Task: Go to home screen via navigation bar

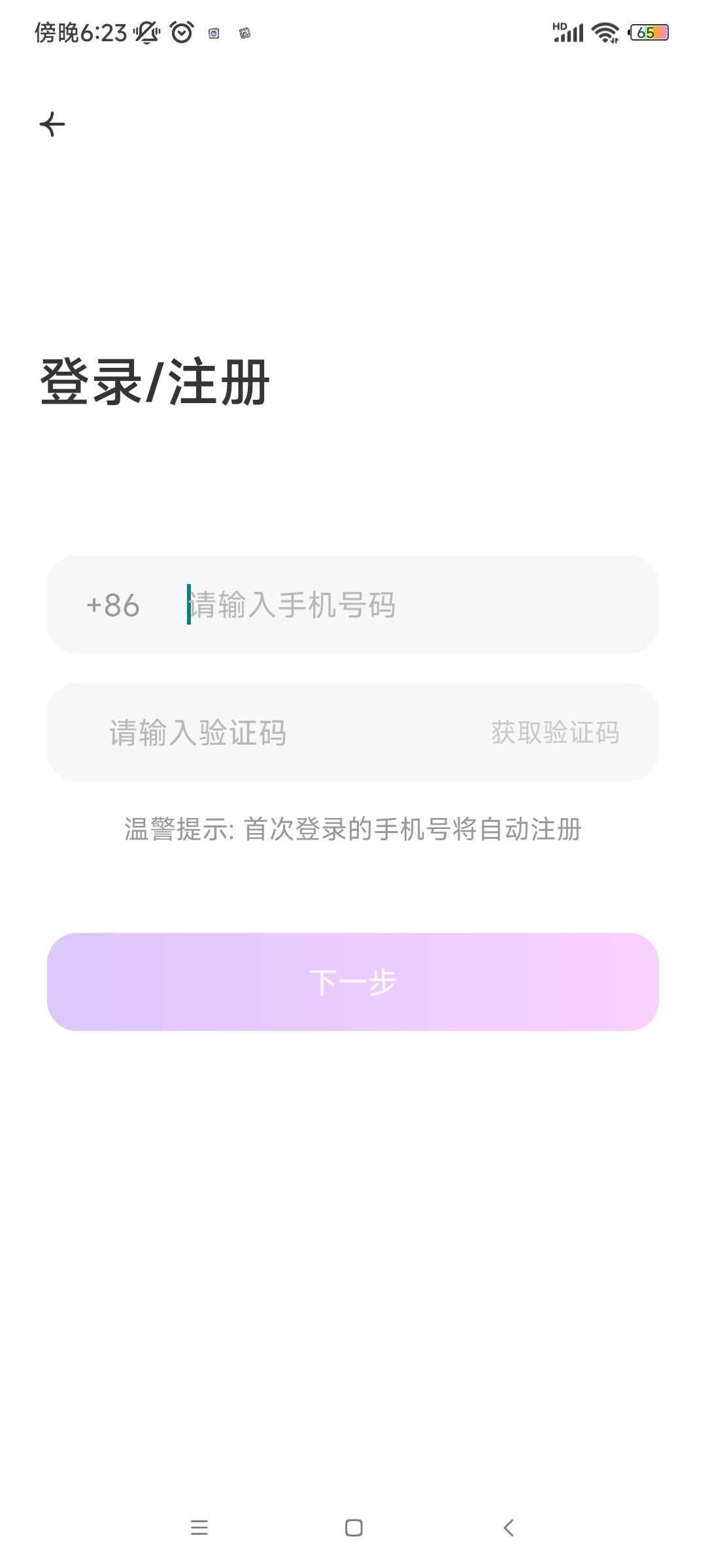Action: (x=354, y=1527)
